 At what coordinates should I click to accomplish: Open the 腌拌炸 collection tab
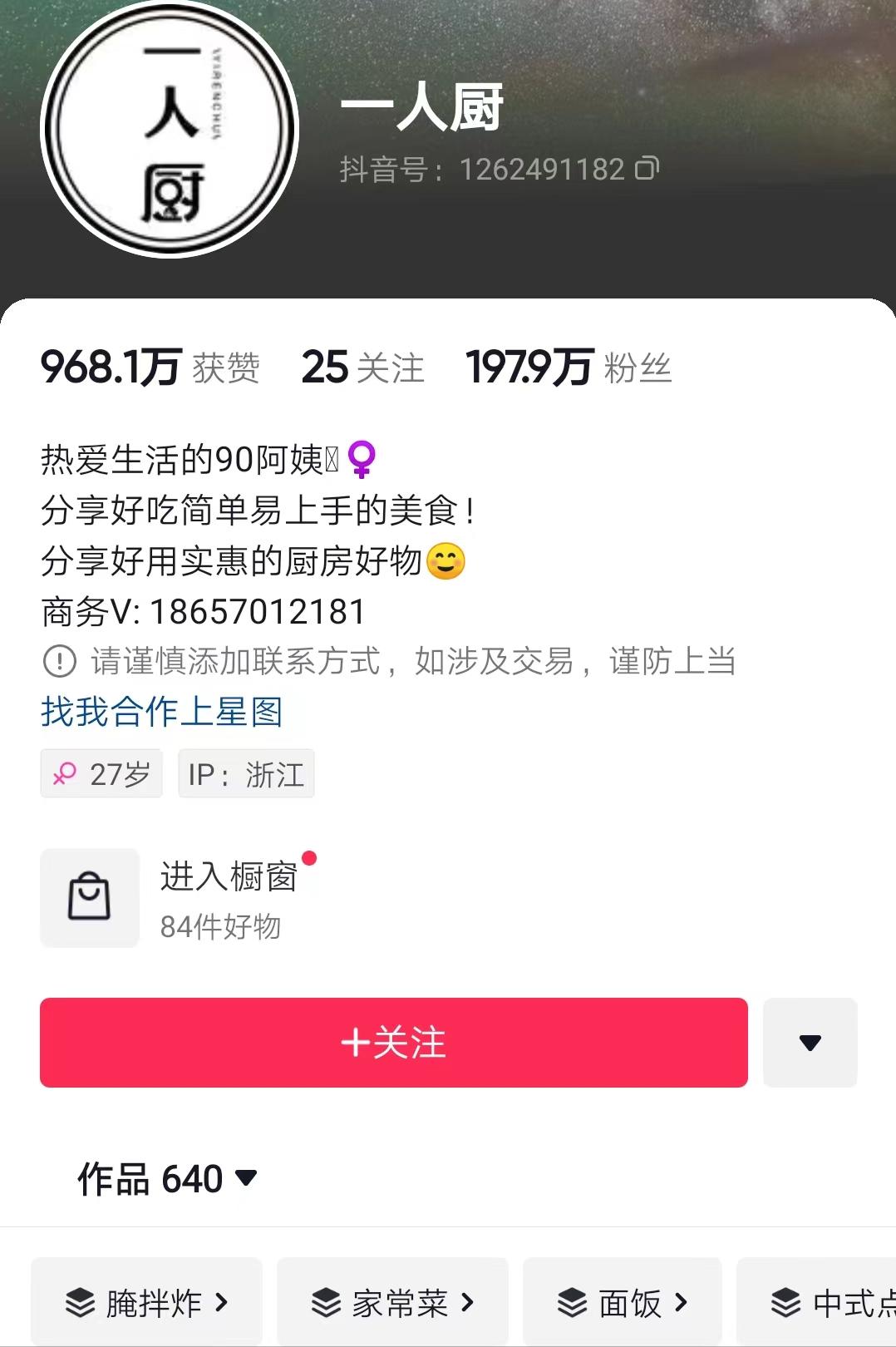tap(146, 1300)
